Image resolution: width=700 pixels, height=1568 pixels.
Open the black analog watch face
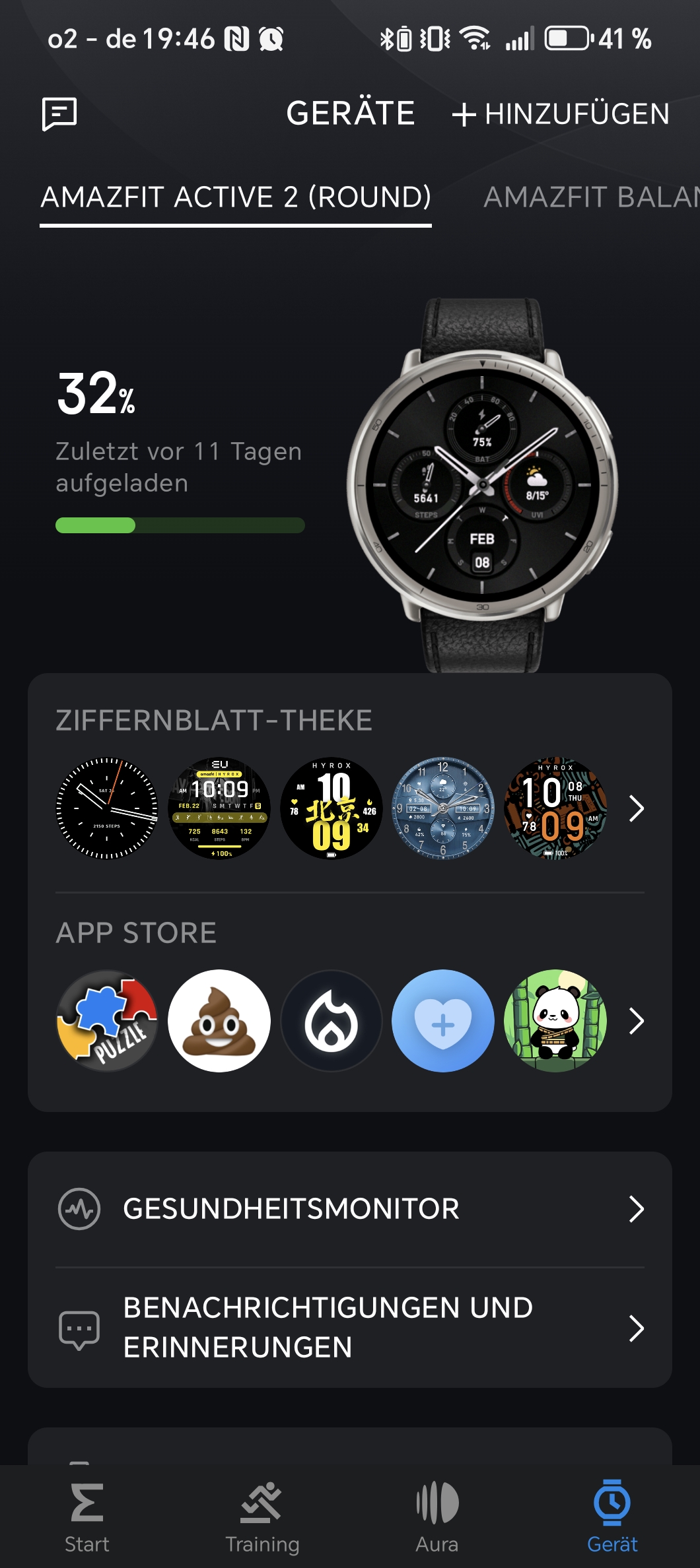[x=107, y=808]
